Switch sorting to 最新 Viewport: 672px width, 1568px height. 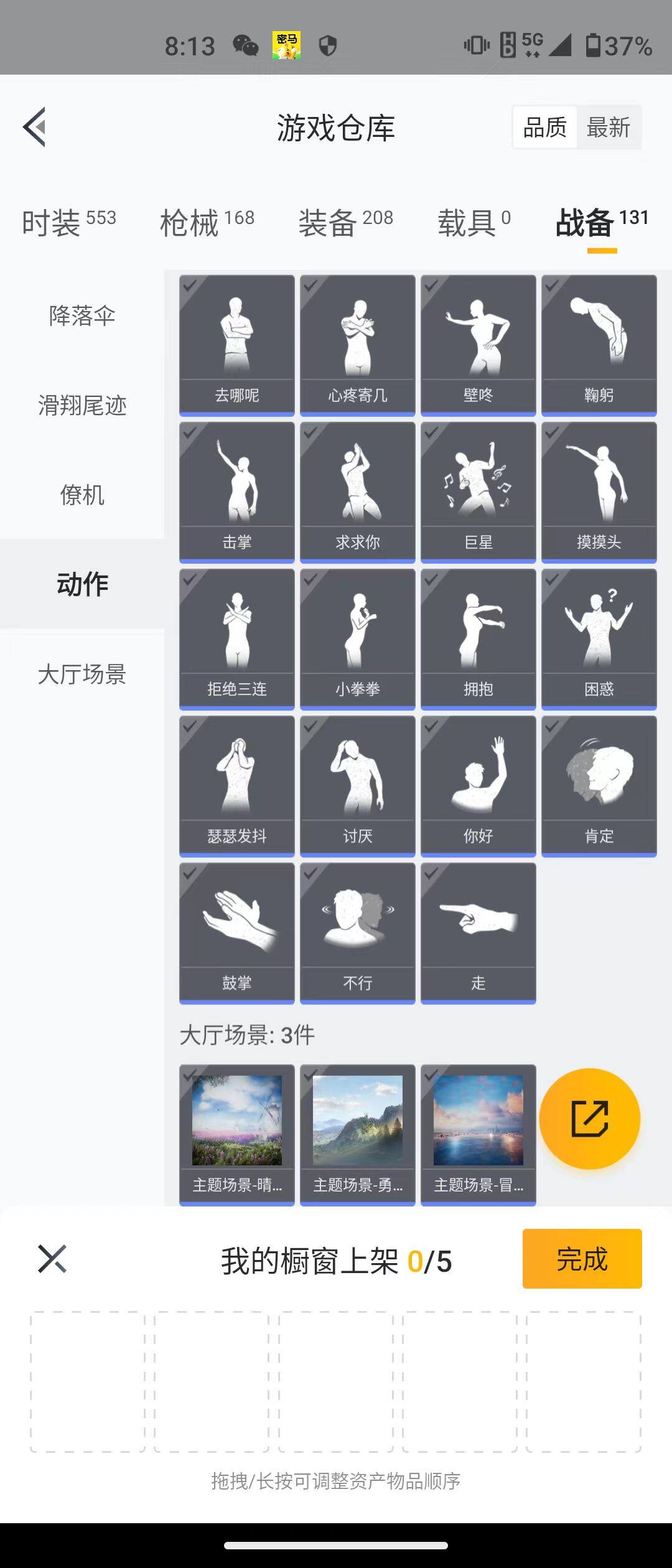point(609,126)
